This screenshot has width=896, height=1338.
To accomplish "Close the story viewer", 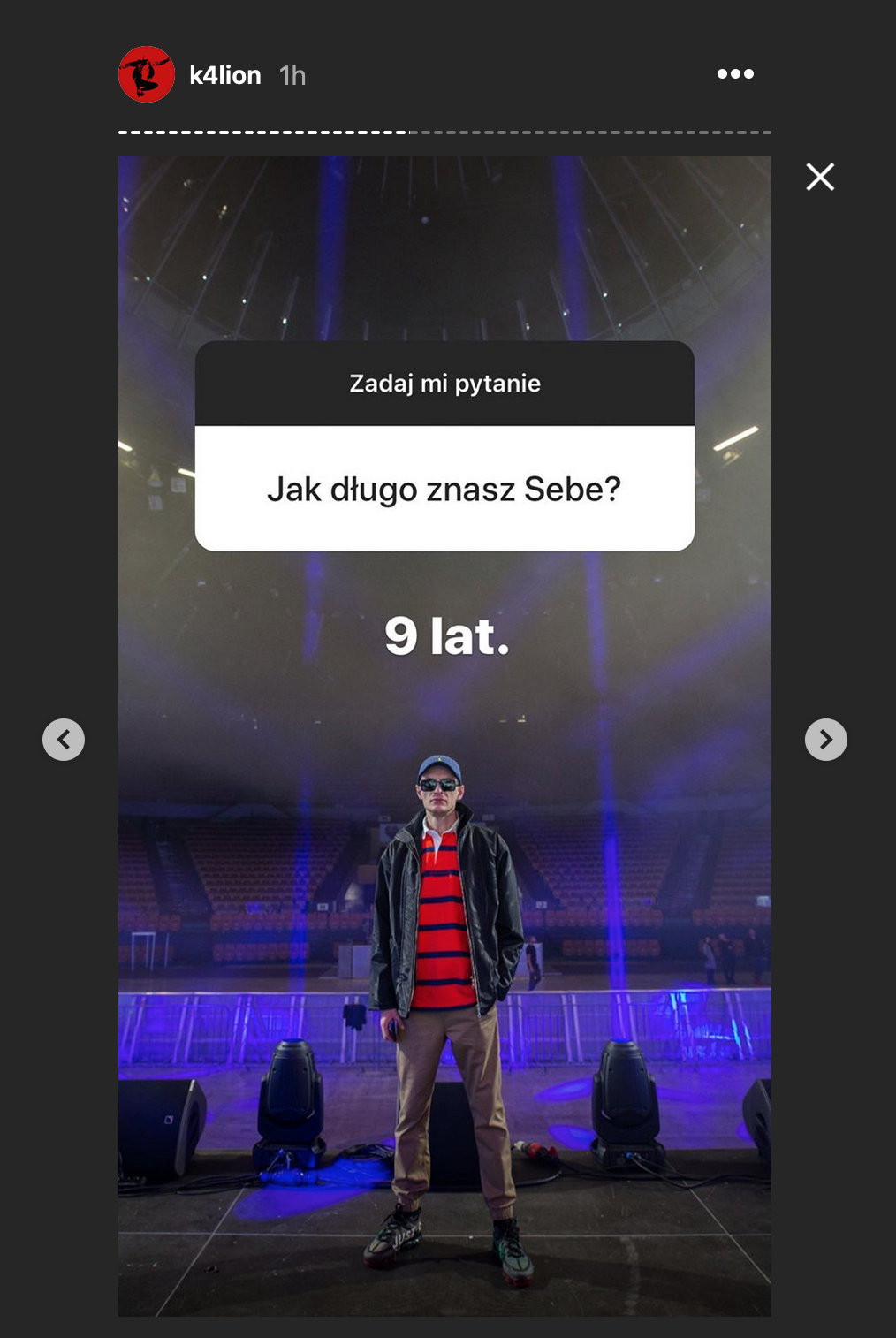I will pos(820,177).
